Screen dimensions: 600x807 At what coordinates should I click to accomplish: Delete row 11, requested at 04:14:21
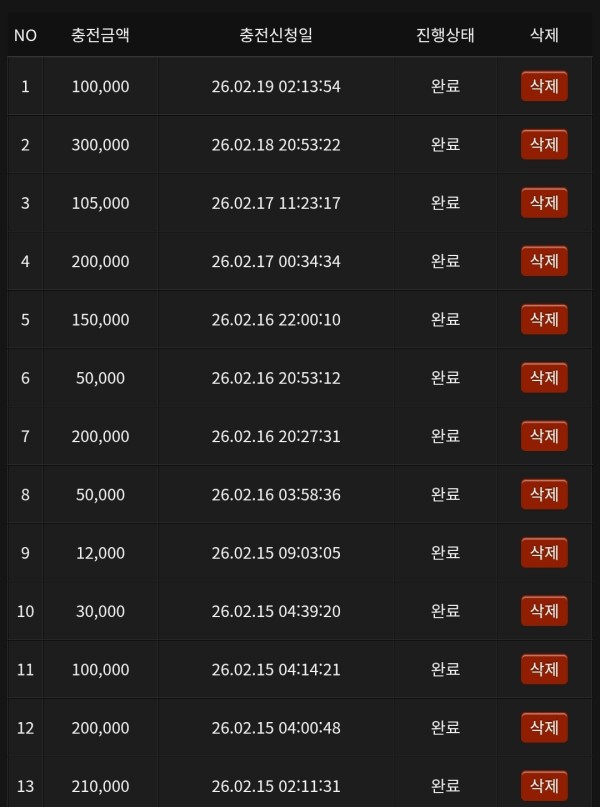544,669
